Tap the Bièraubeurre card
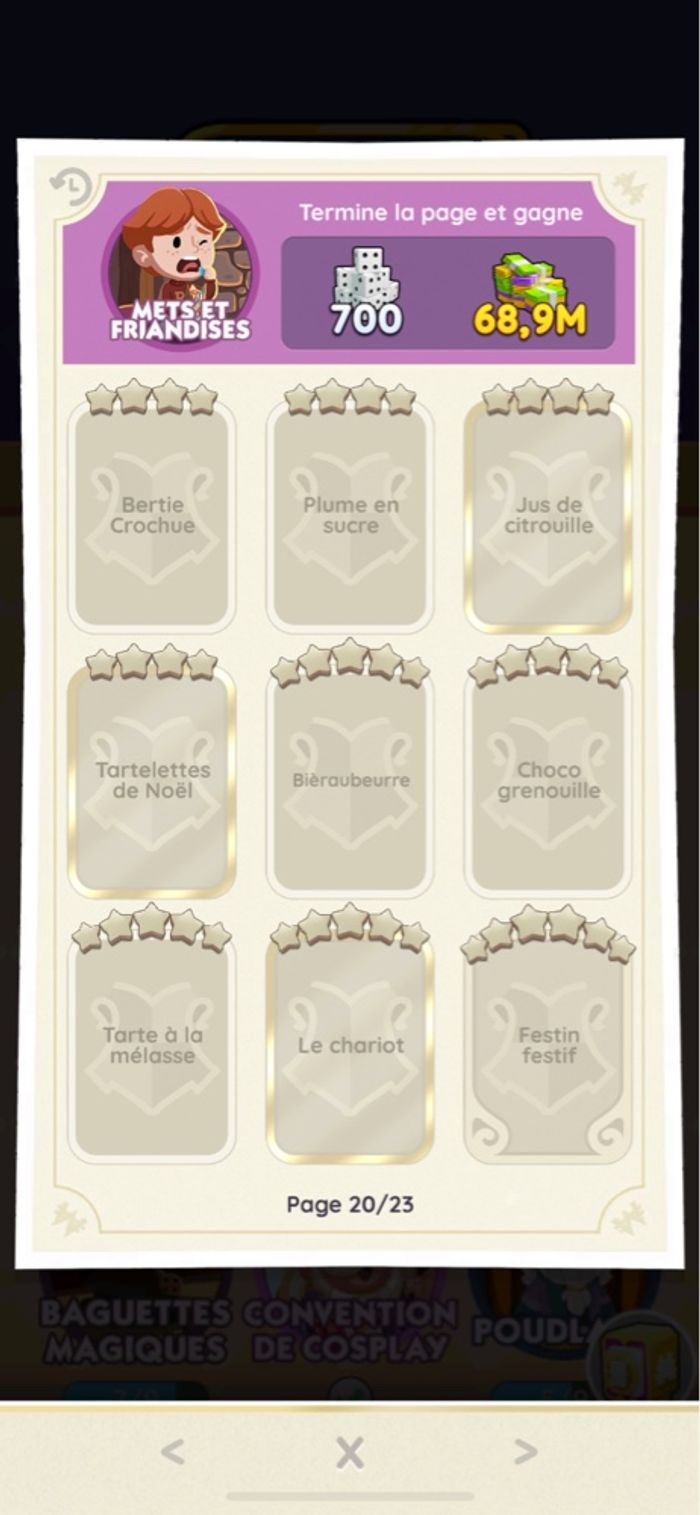The width and height of the screenshot is (700, 1515). [x=350, y=781]
